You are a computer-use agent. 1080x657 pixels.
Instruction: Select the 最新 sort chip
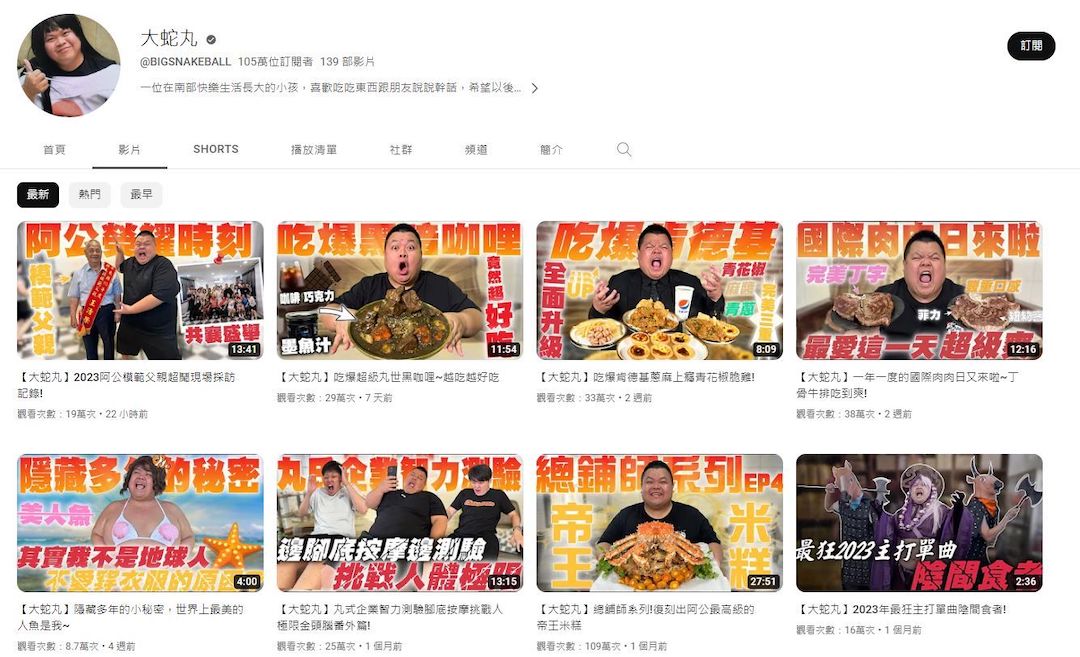pyautogui.click(x=38, y=195)
